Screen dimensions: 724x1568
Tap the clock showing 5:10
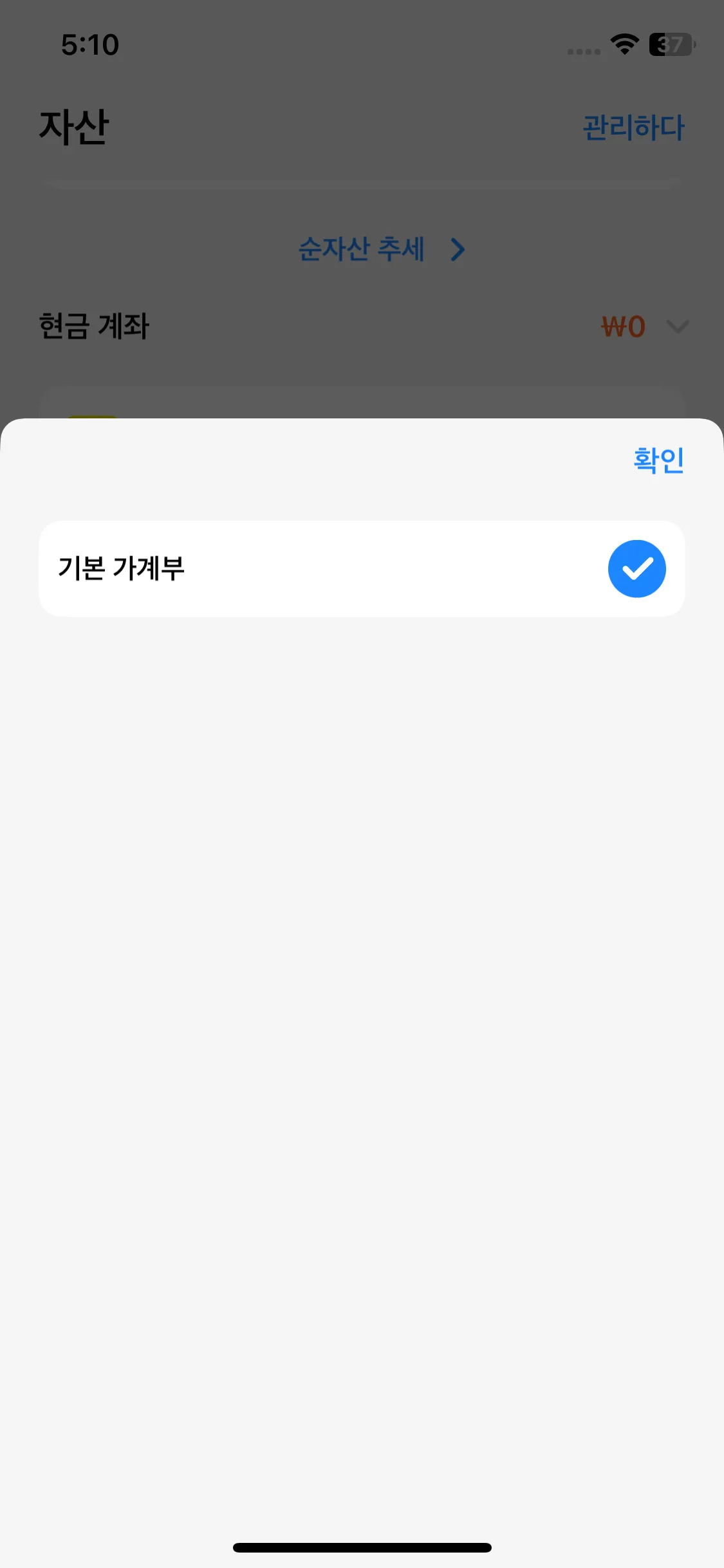coord(90,44)
